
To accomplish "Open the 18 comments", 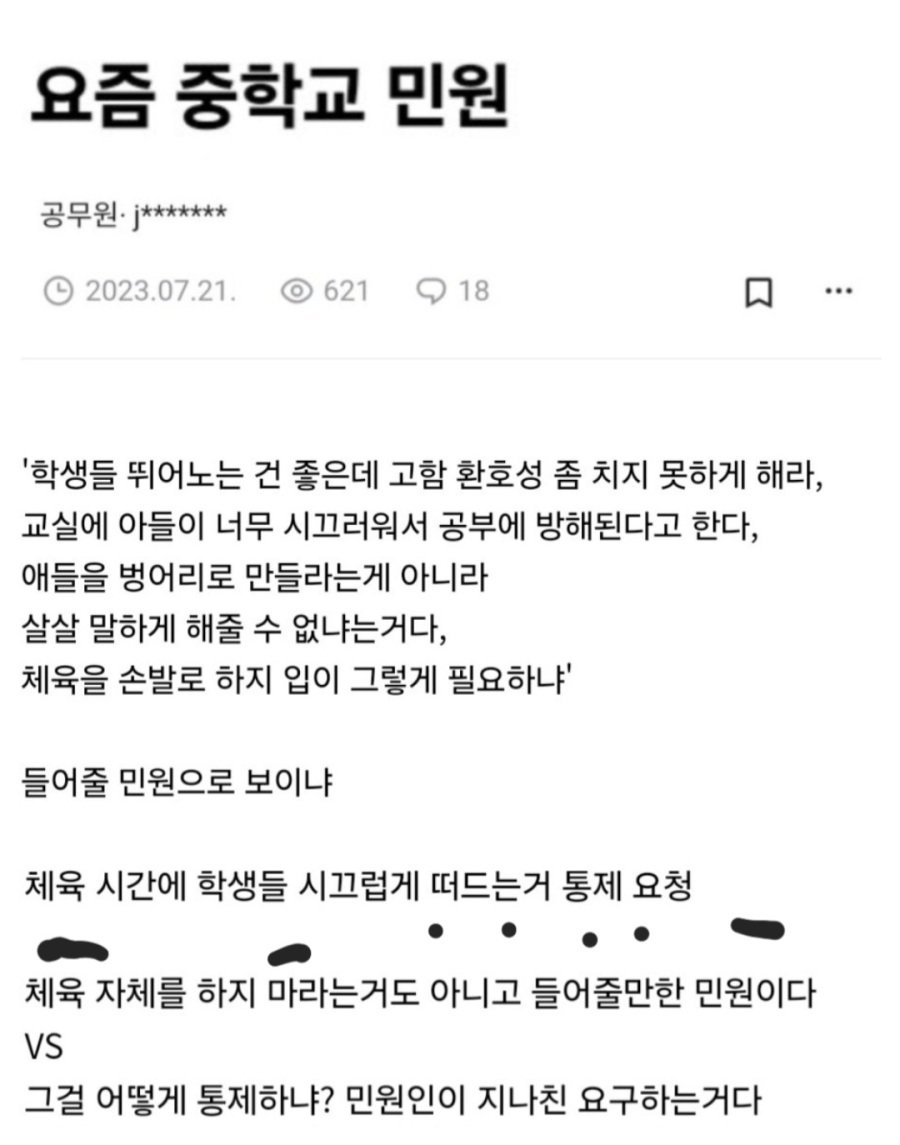I will (x=452, y=291).
